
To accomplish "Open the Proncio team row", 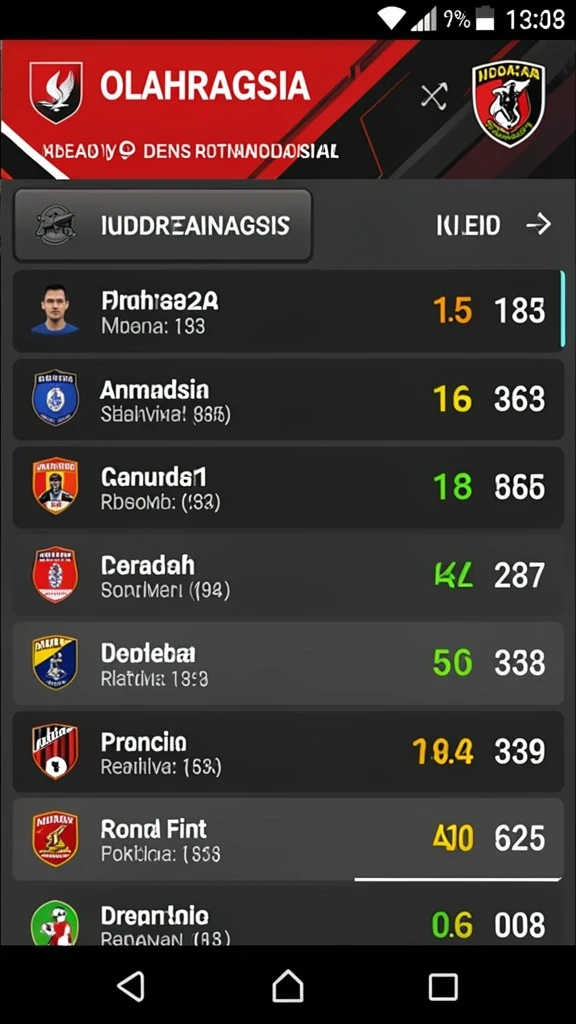I will pos(289,751).
